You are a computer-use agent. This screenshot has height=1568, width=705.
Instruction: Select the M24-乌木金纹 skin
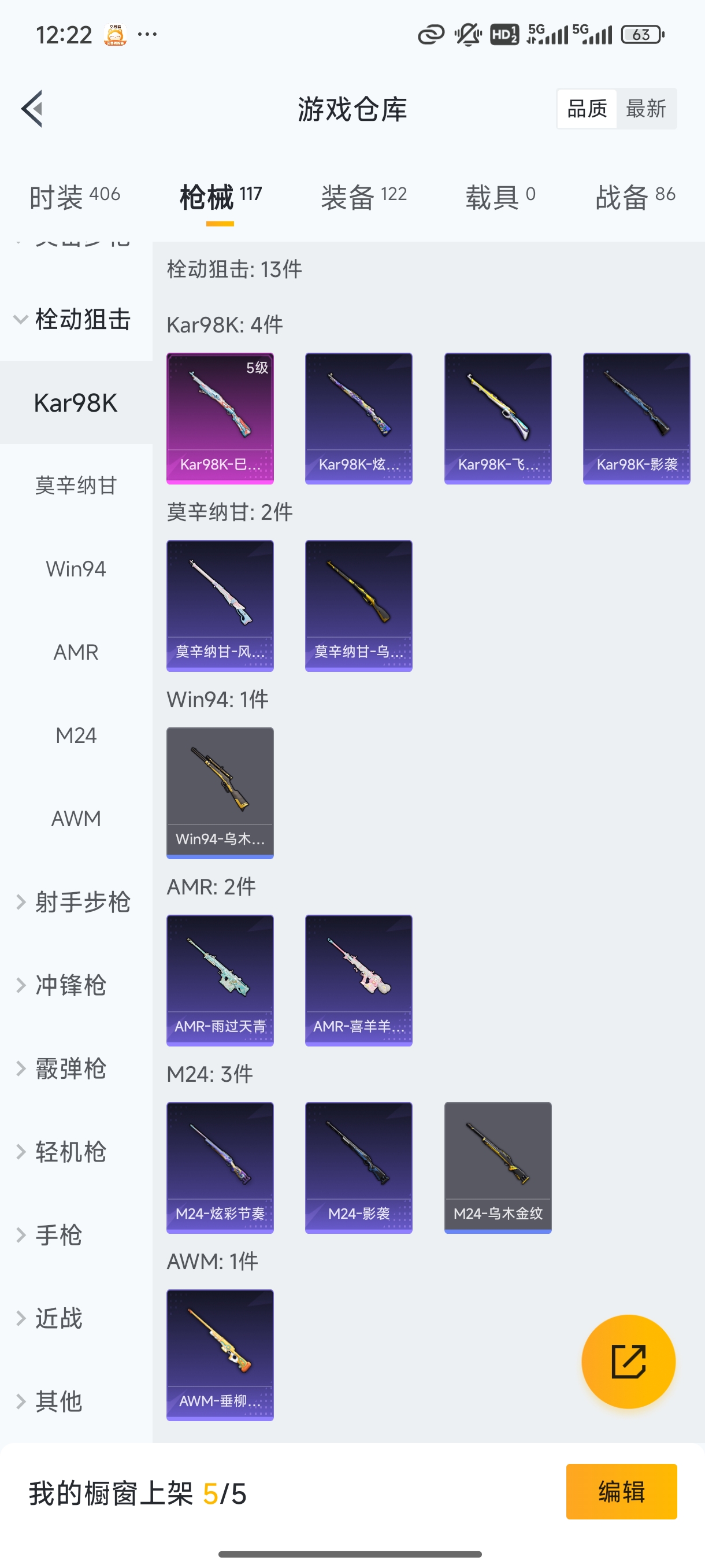coord(498,1166)
